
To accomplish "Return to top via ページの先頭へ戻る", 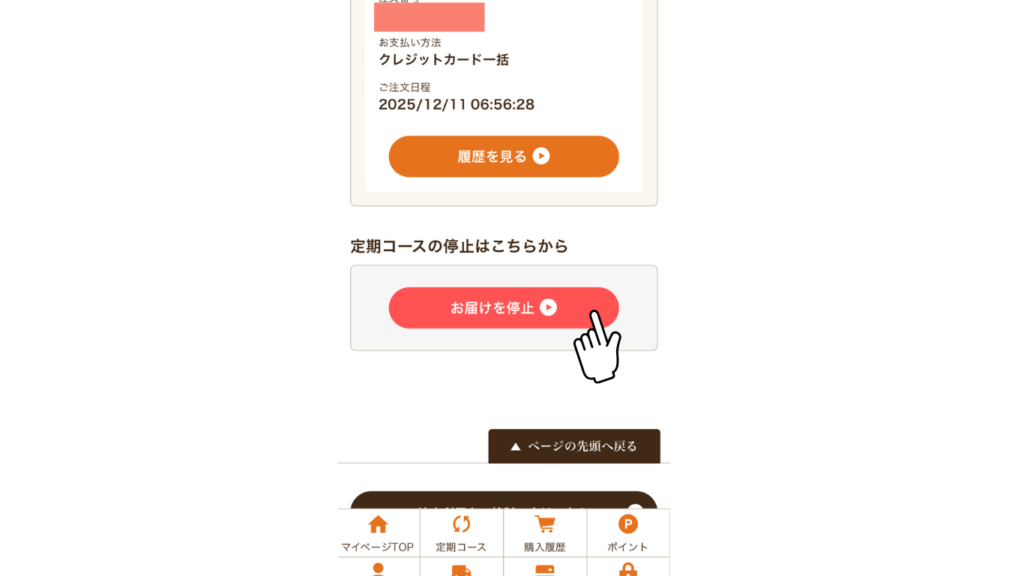I will (574, 446).
